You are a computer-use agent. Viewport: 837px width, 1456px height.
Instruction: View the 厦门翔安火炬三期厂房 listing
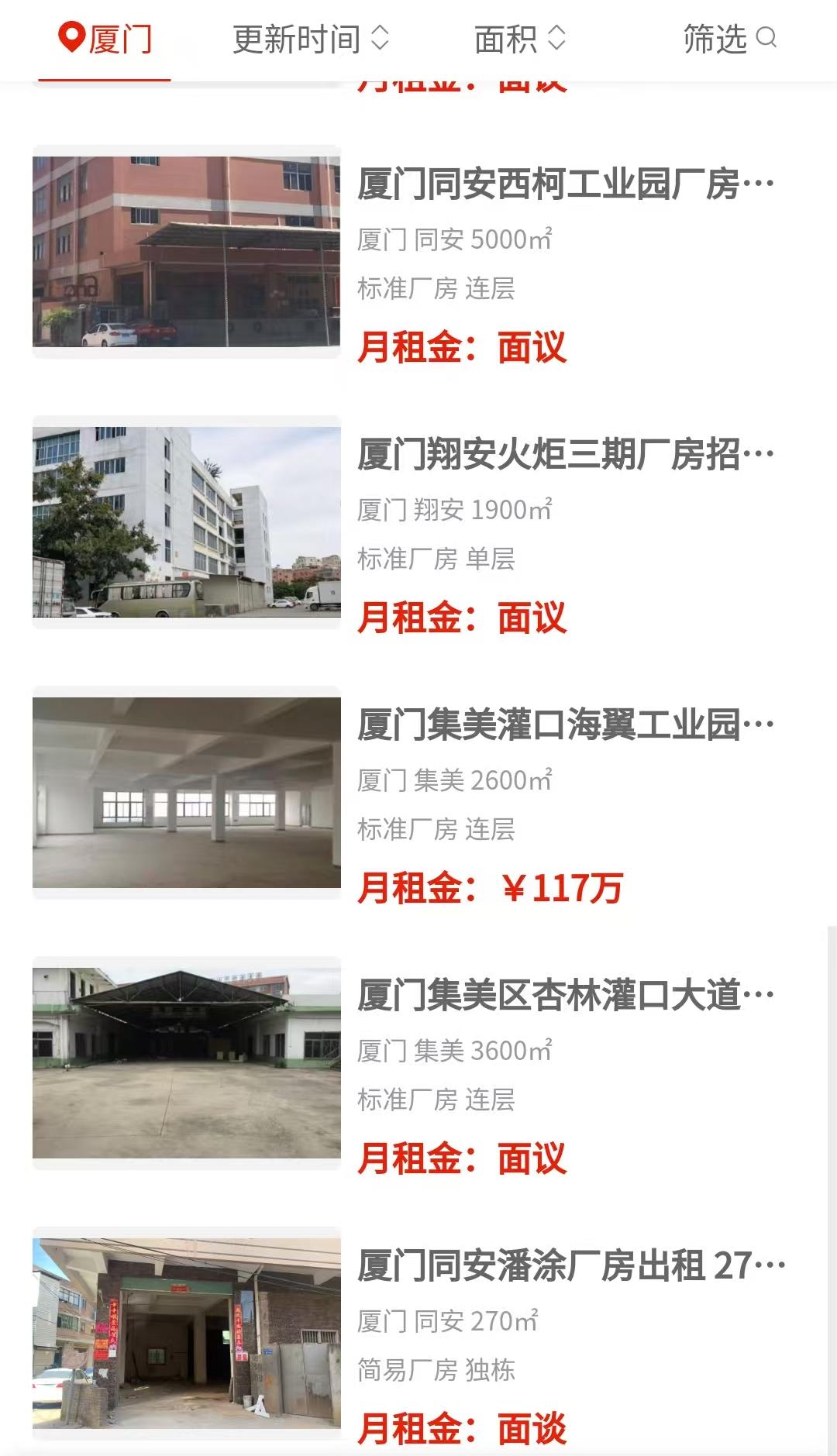(x=564, y=455)
